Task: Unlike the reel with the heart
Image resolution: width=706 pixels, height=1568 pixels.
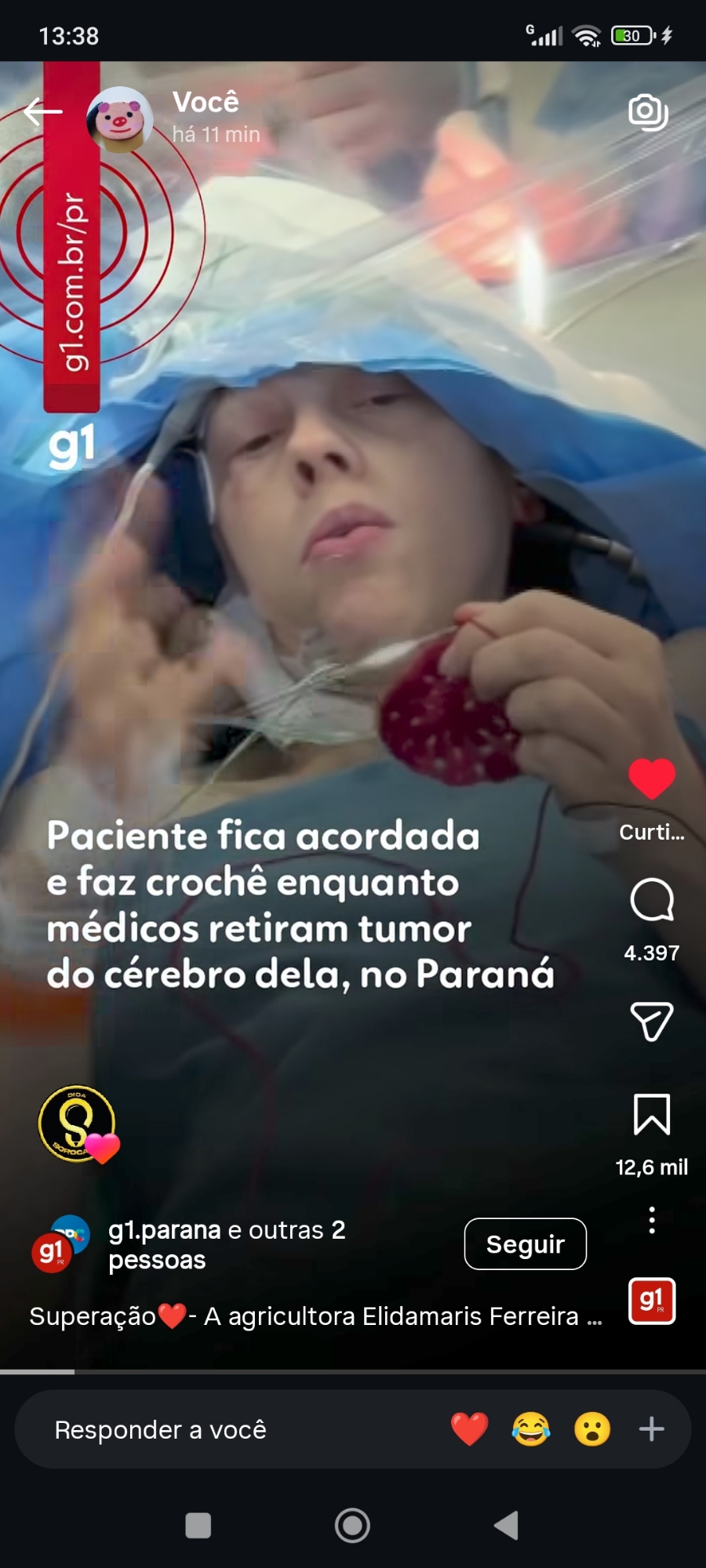Action: coord(652,779)
